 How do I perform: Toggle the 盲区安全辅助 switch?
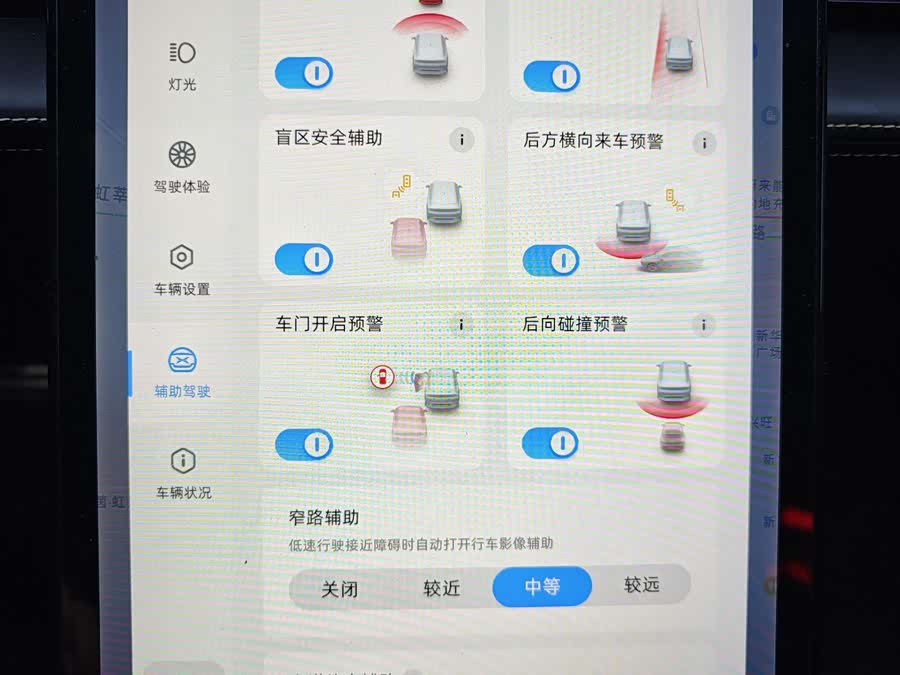click(304, 261)
